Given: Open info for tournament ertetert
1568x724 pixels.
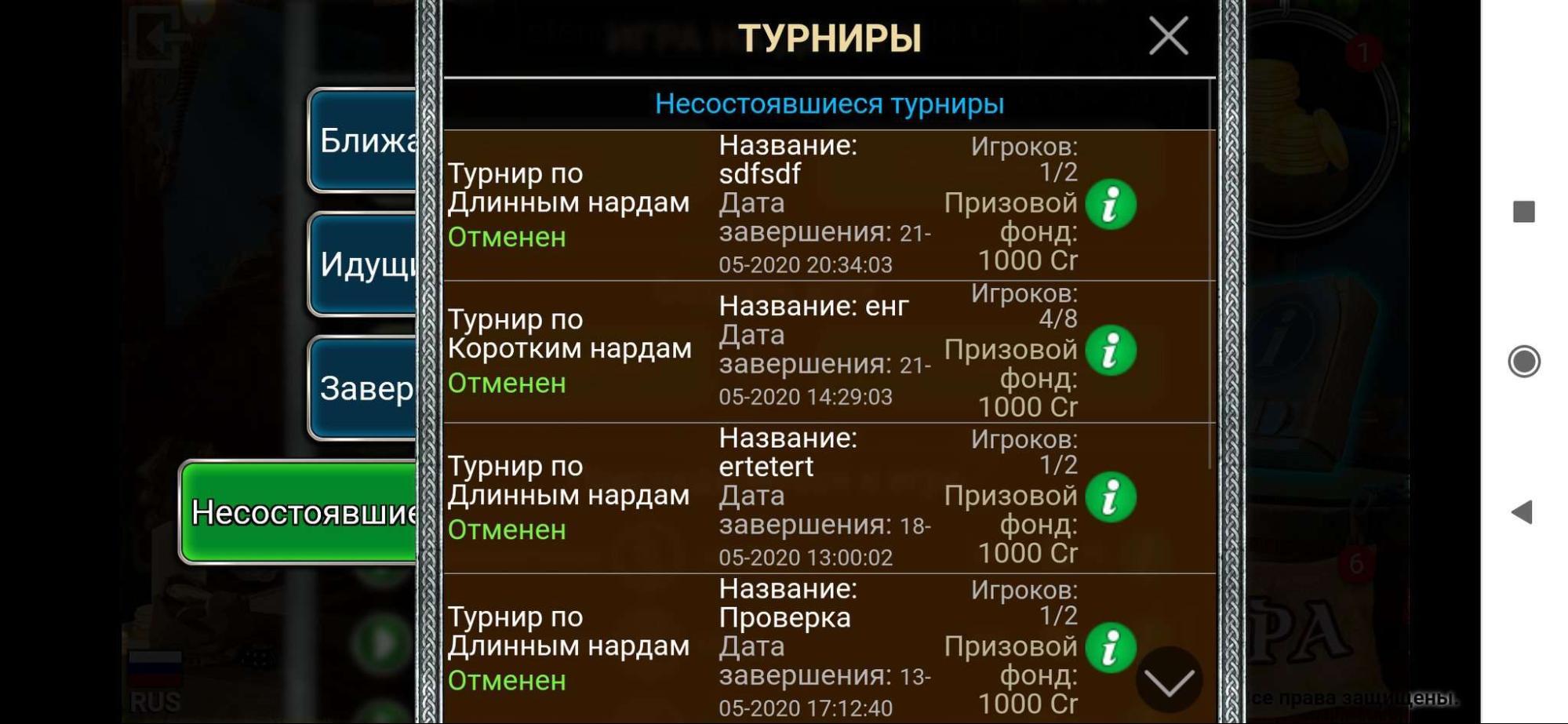Looking at the screenshot, I should (1111, 497).
